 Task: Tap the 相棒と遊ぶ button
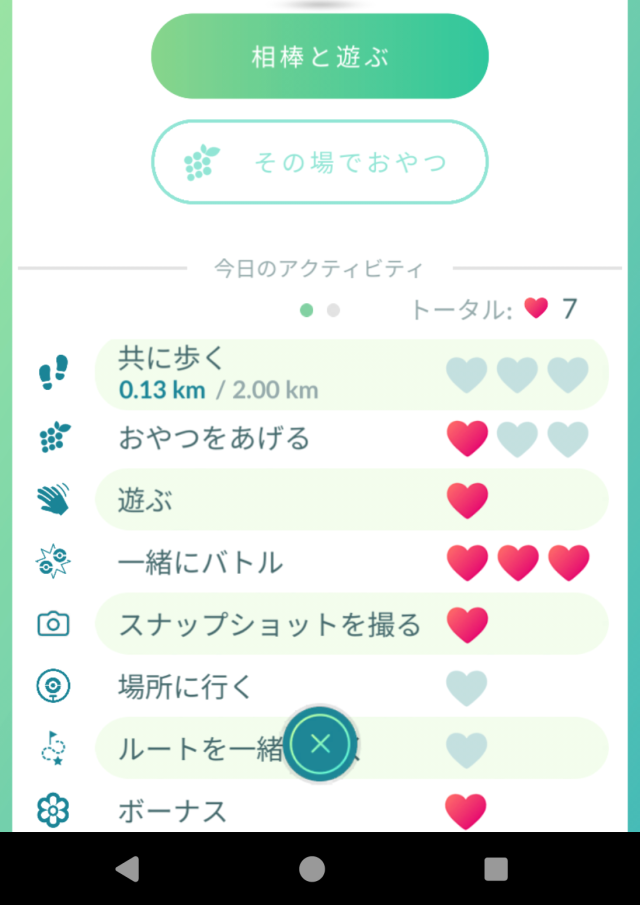319,57
